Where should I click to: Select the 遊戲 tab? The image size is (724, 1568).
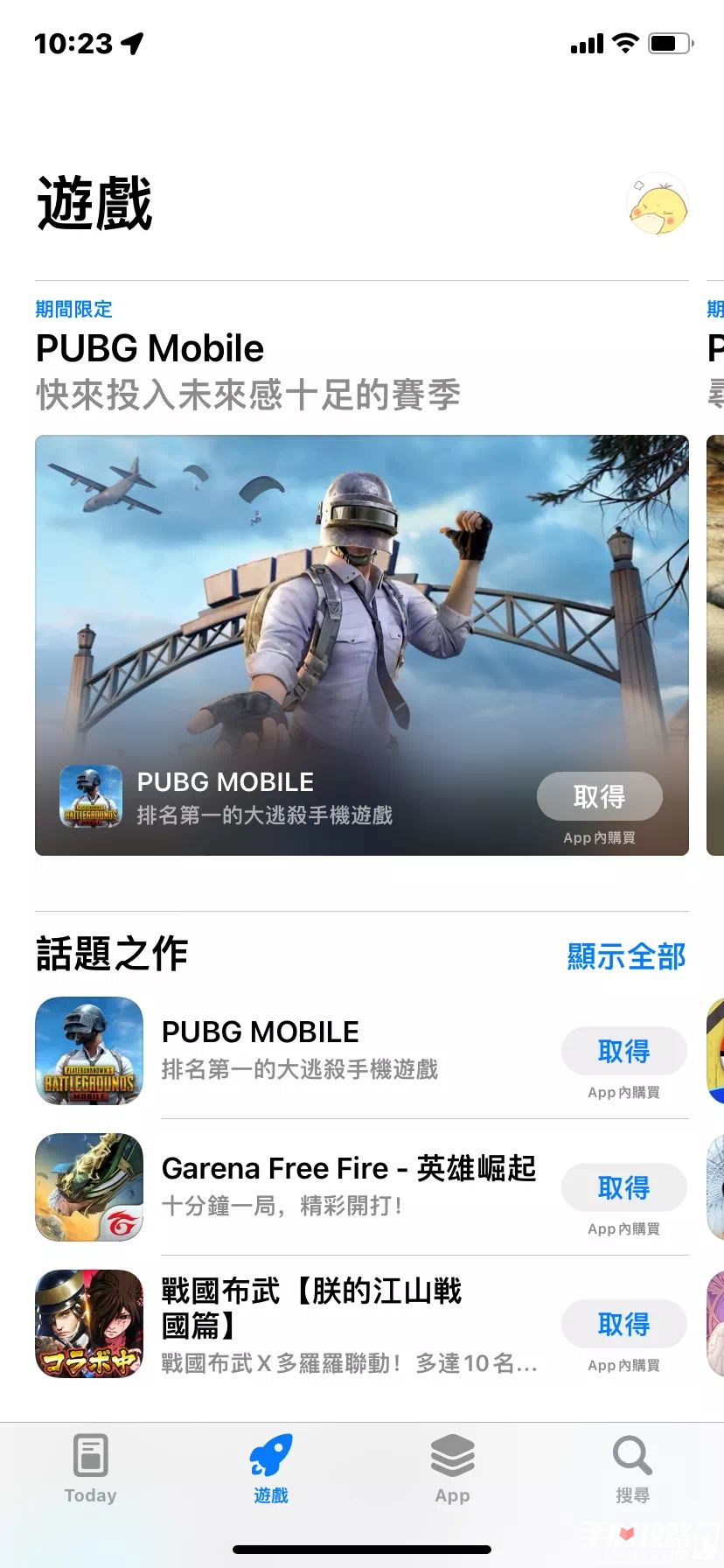point(271,1470)
